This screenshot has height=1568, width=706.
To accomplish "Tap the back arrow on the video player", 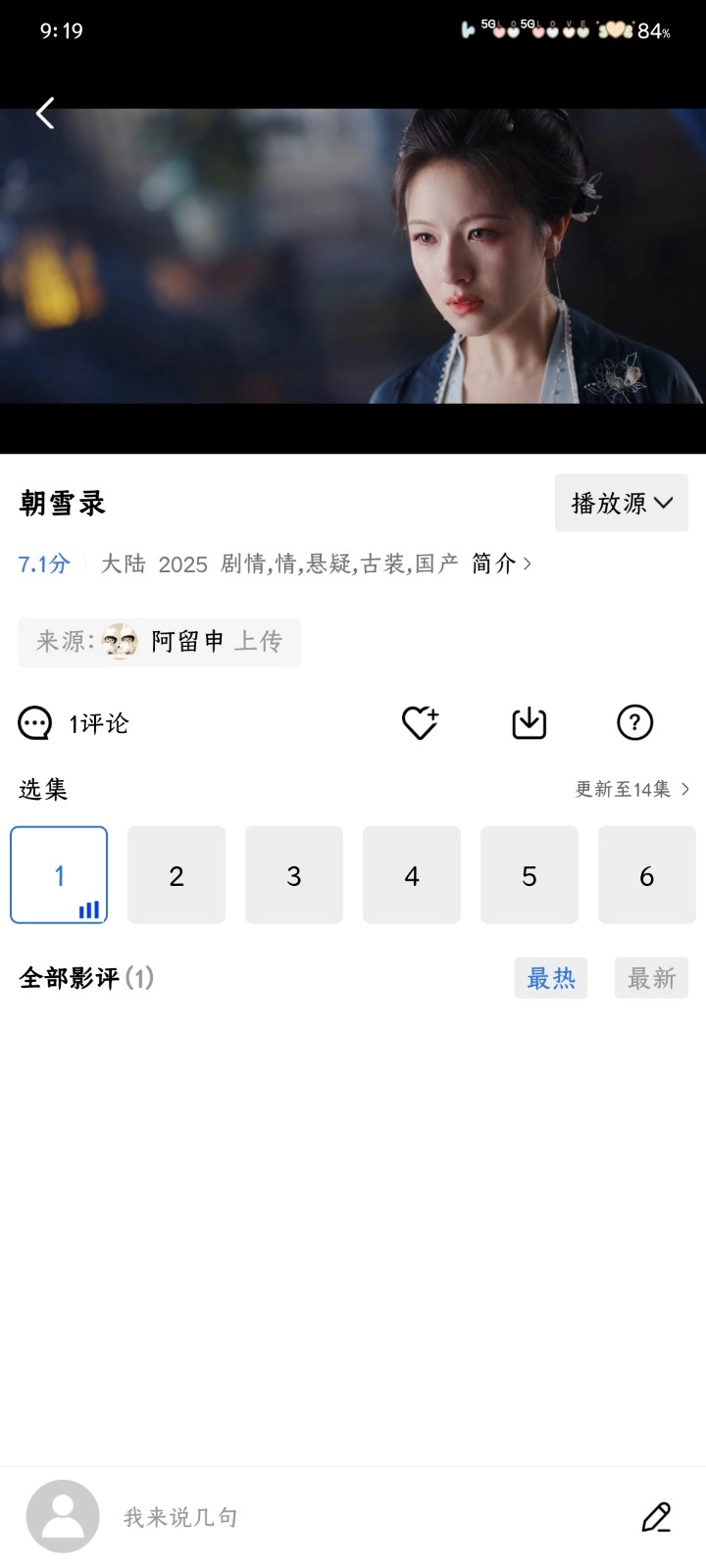I will [44, 113].
